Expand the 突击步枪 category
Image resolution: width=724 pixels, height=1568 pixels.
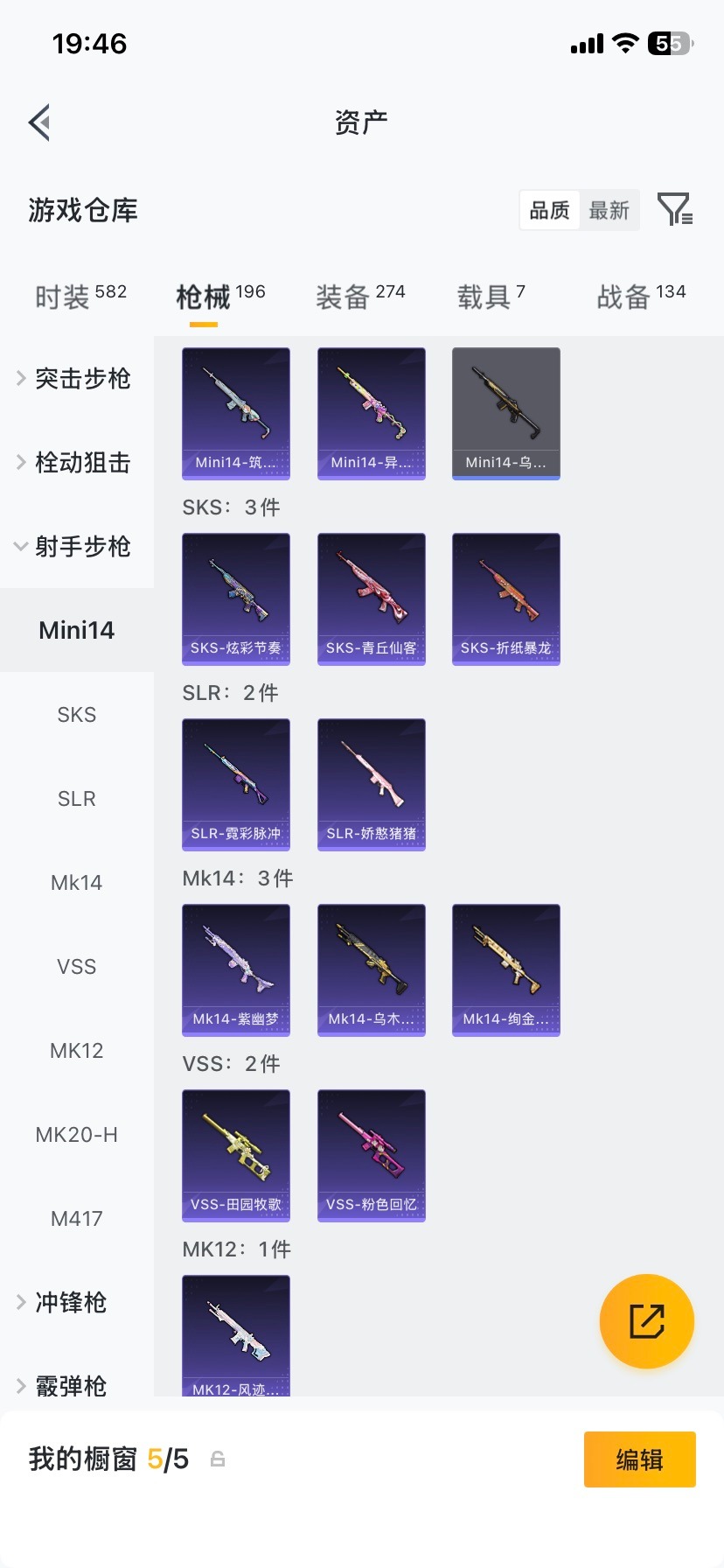click(x=81, y=378)
